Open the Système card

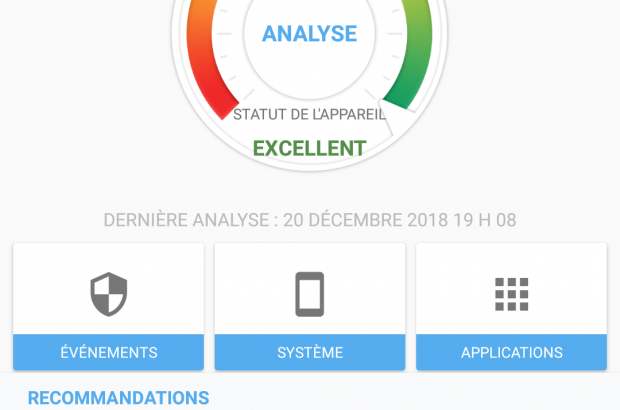click(x=310, y=305)
